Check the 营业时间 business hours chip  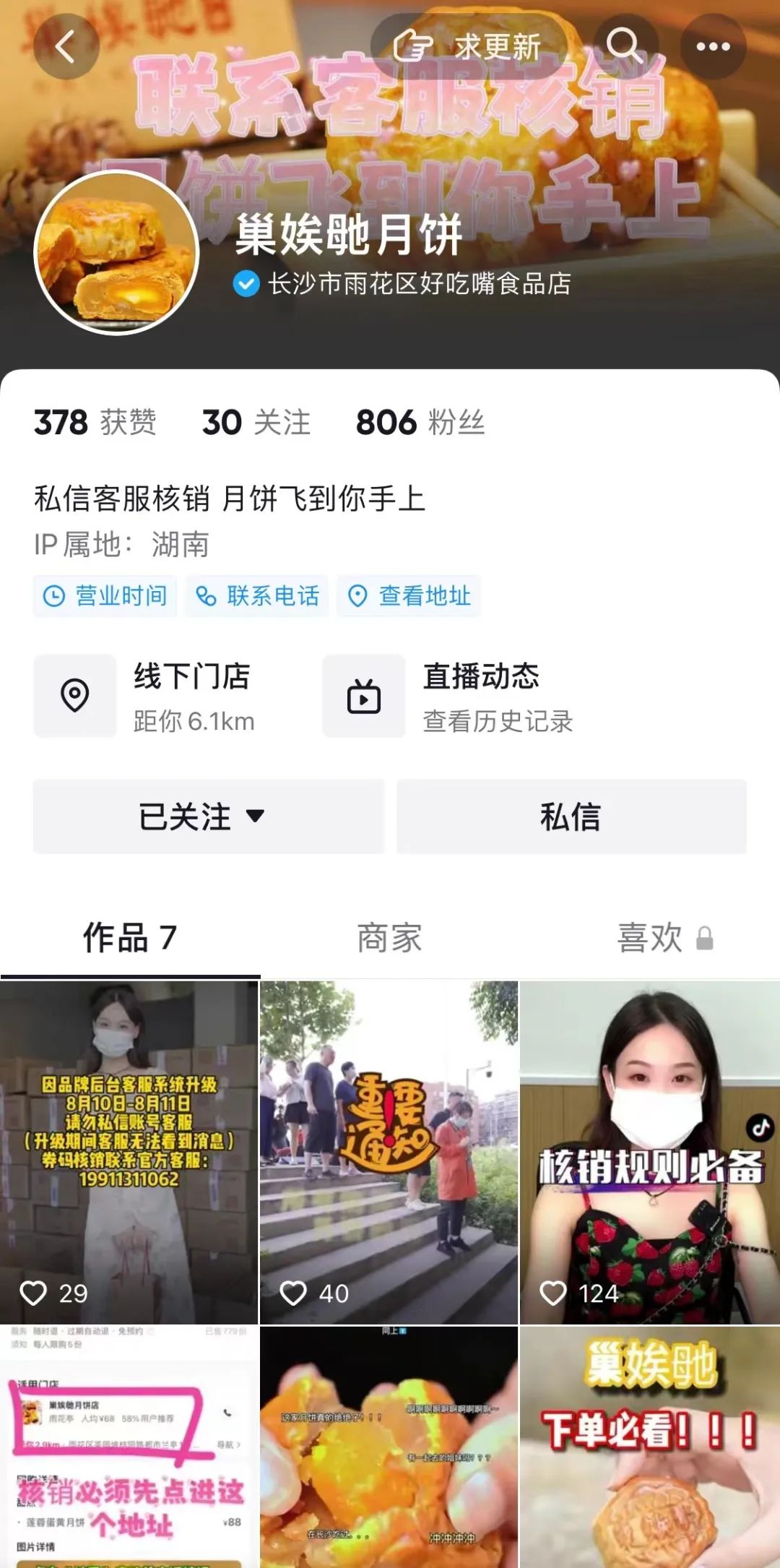105,596
